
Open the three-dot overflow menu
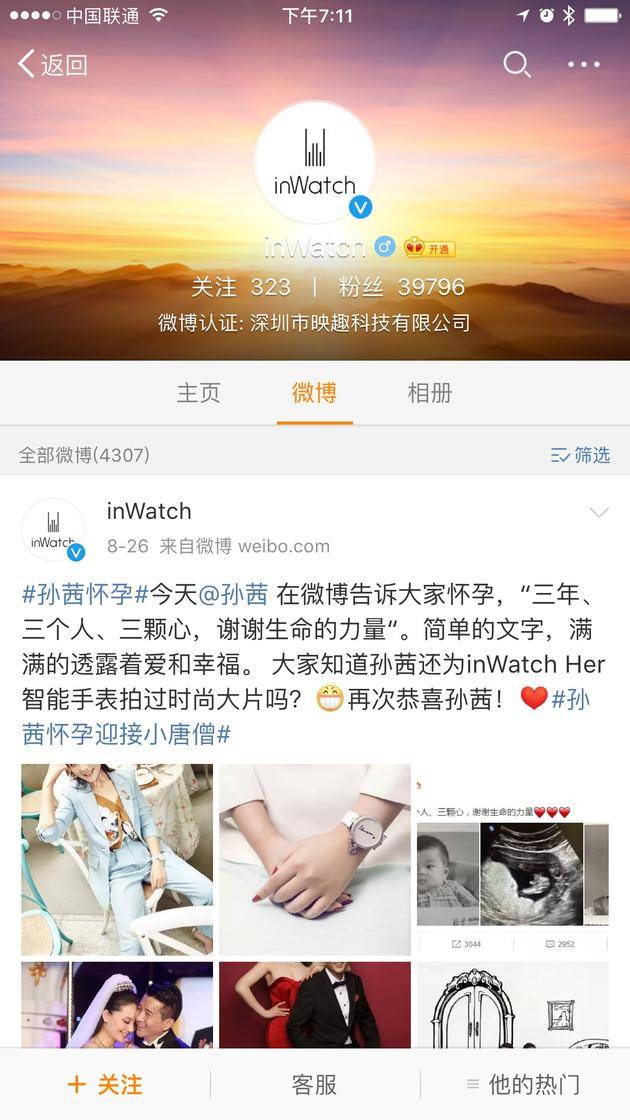click(584, 65)
